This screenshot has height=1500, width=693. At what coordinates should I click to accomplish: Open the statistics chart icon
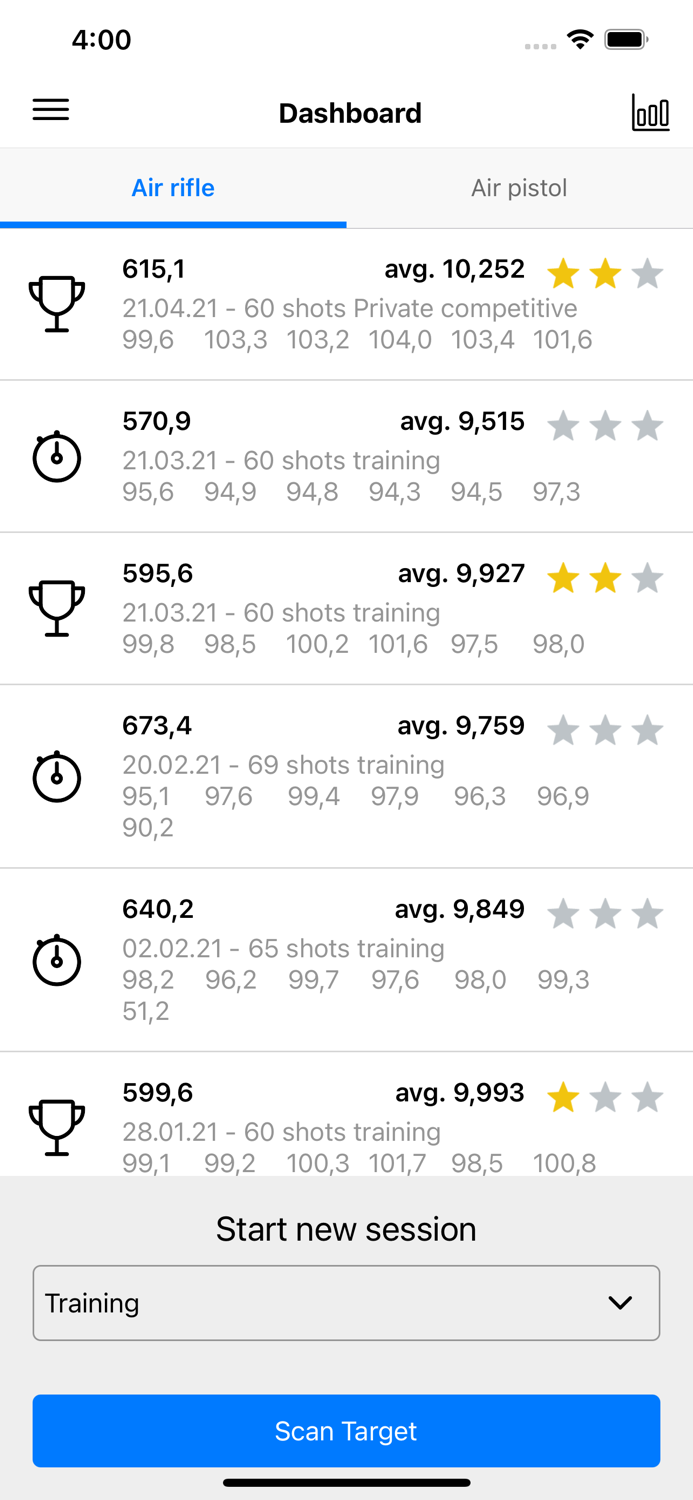click(650, 113)
